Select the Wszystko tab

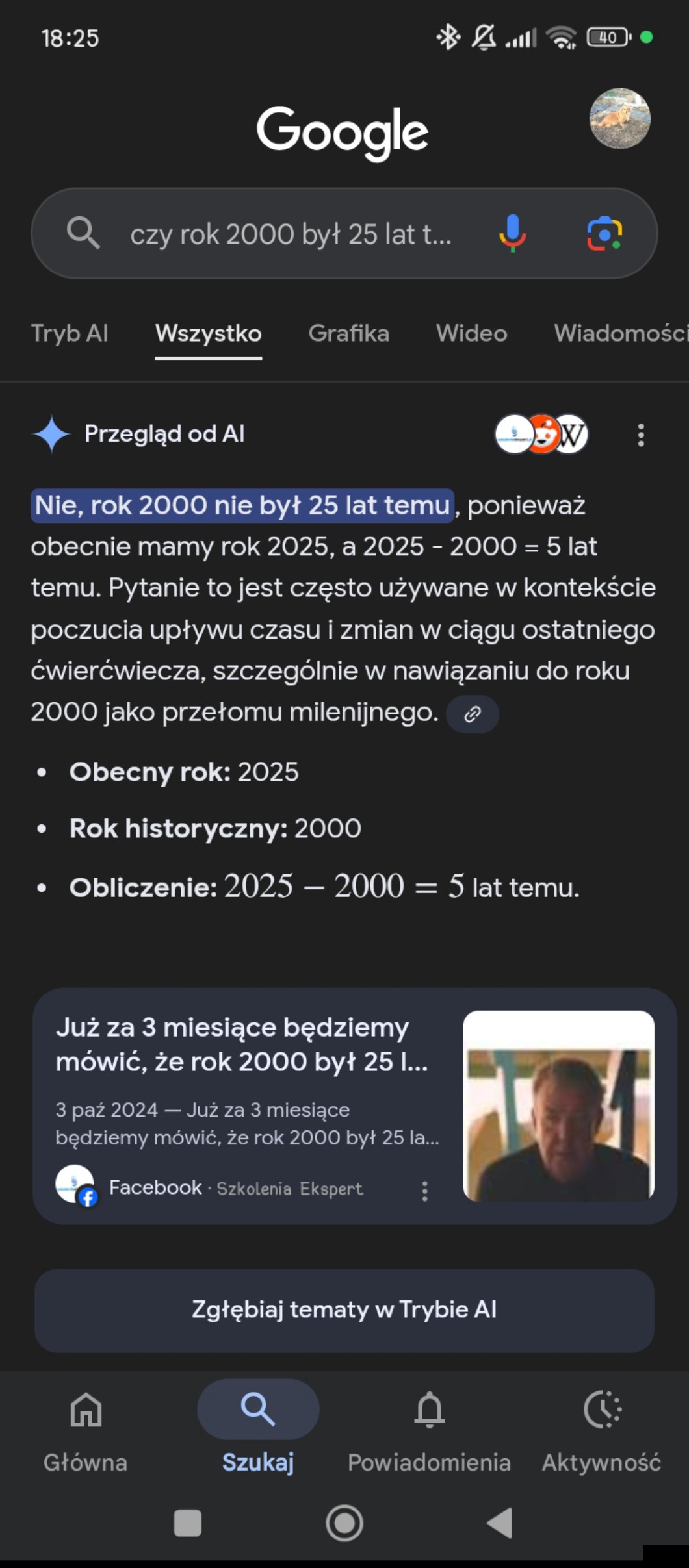(208, 333)
